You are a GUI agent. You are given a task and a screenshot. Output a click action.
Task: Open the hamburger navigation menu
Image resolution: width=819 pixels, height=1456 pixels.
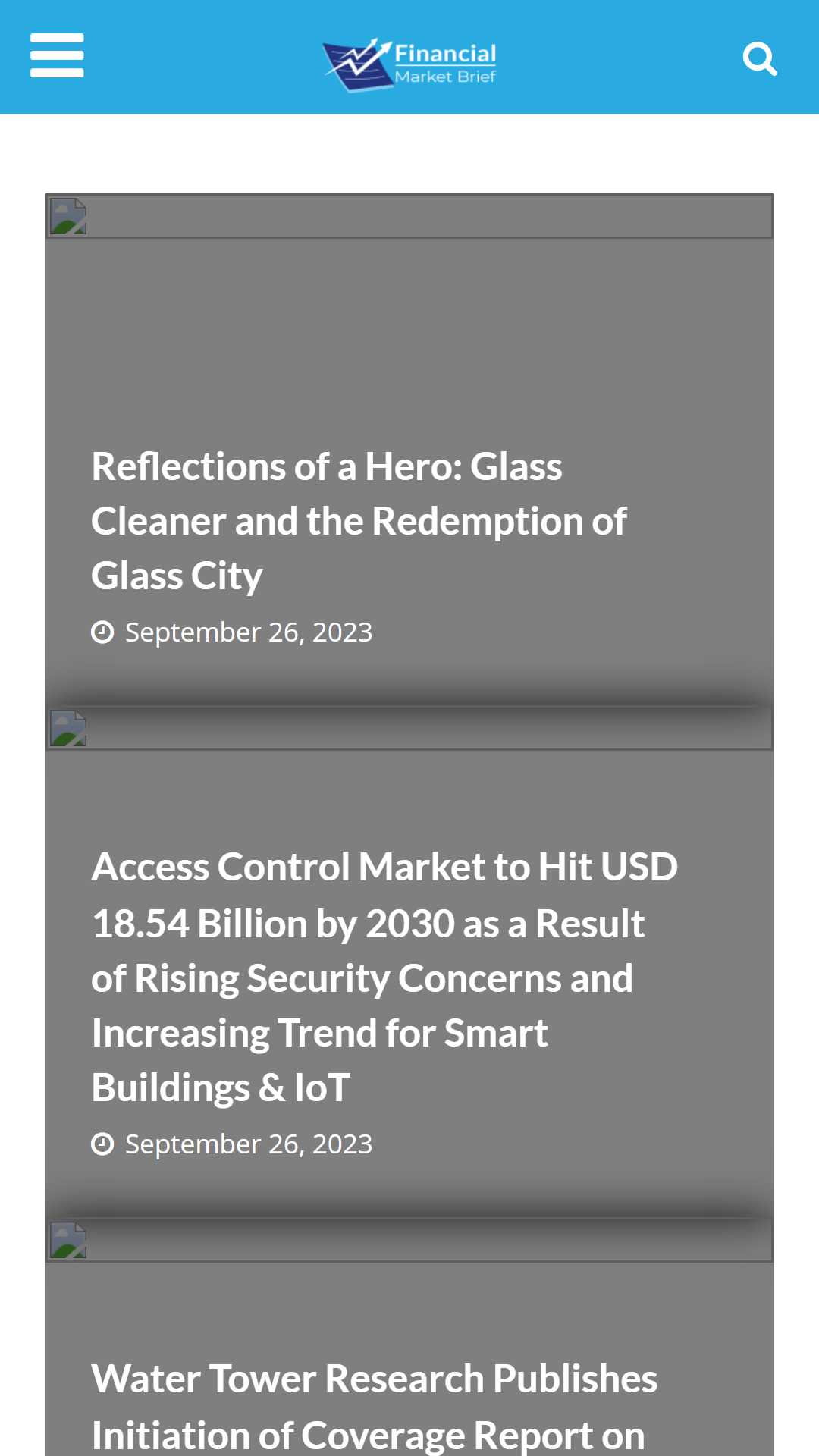(x=57, y=55)
